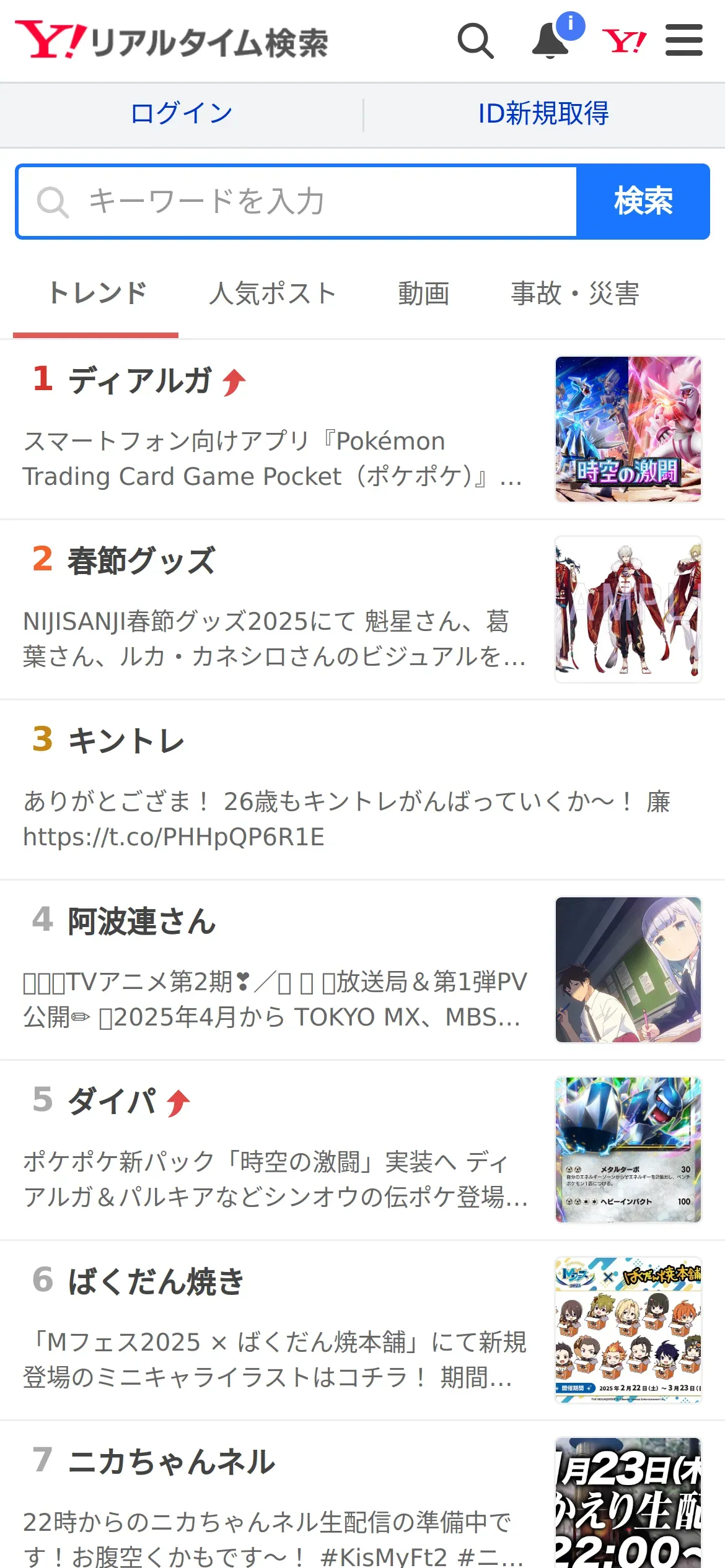Switch to the 事故・災害 tab
Image resolution: width=725 pixels, height=1568 pixels.
tap(574, 294)
